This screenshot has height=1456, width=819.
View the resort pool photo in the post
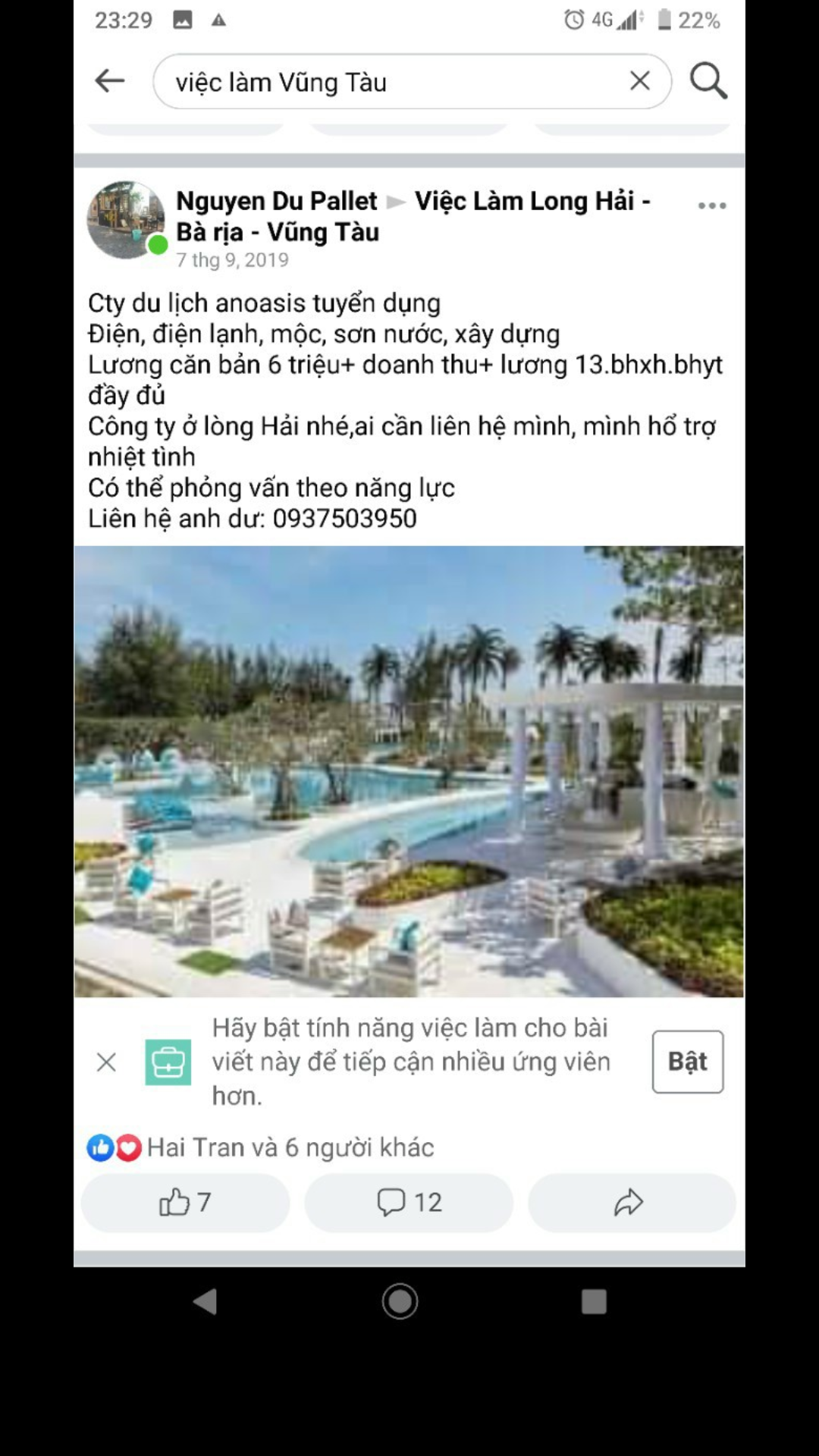[x=409, y=771]
